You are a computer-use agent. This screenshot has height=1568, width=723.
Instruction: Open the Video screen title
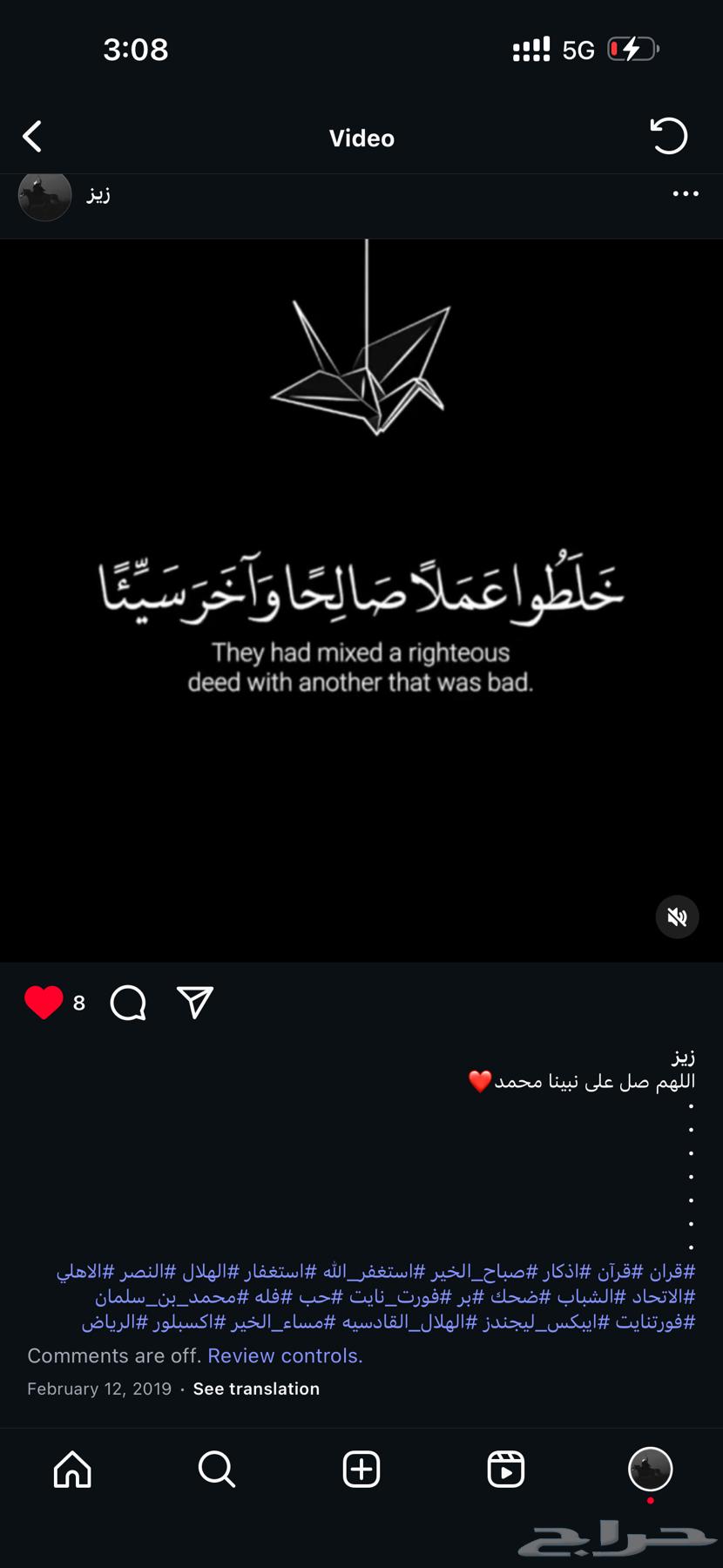(x=361, y=138)
